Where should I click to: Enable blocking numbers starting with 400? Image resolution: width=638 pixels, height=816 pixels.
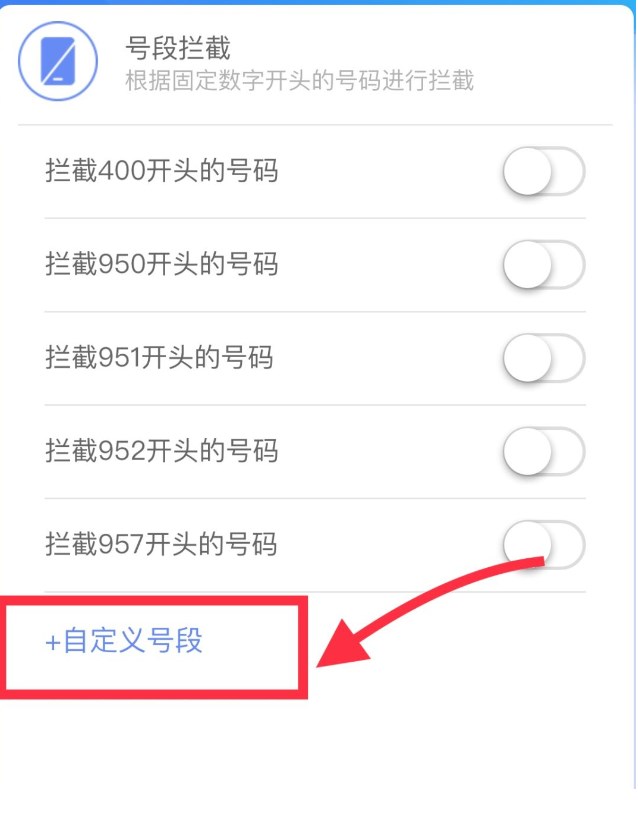pyautogui.click(x=543, y=173)
